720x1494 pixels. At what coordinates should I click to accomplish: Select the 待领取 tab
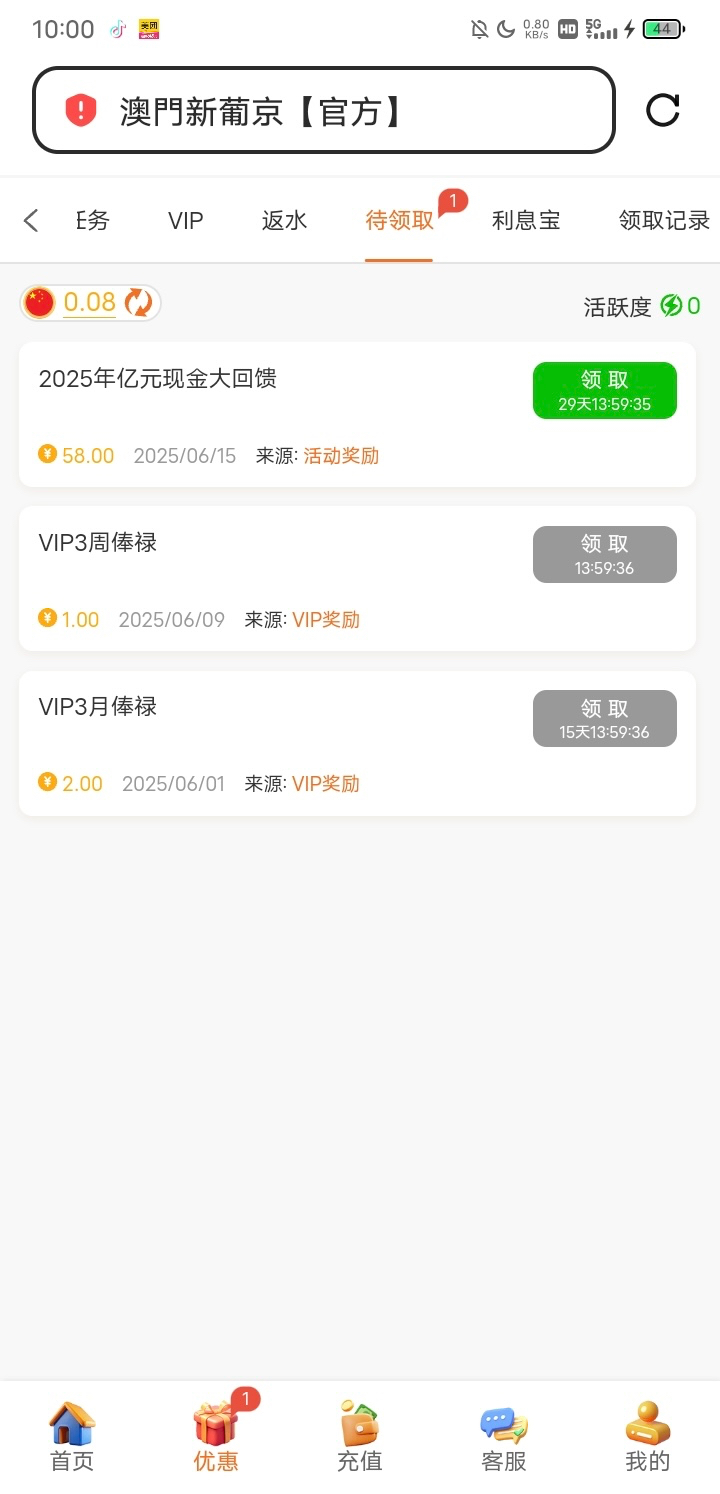tap(399, 221)
